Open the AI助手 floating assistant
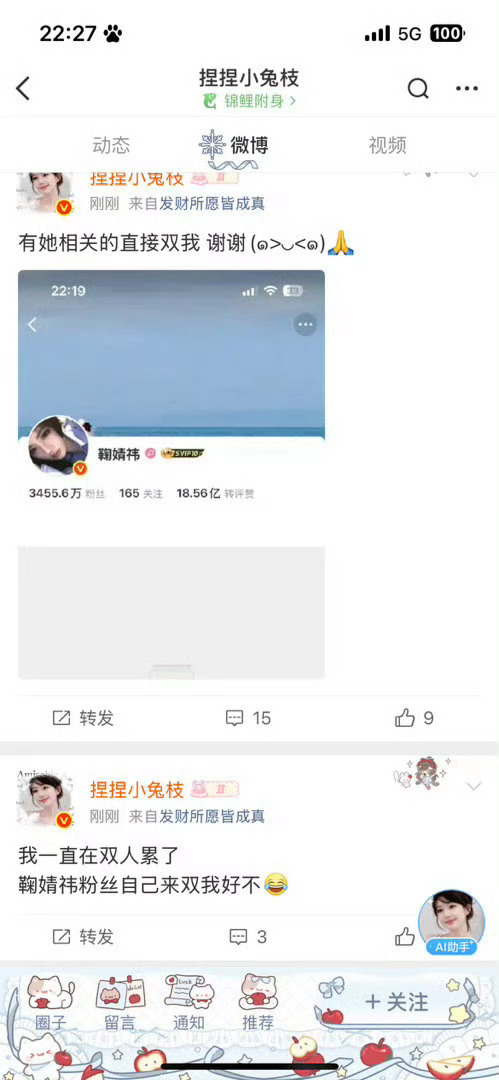Image resolution: width=499 pixels, height=1080 pixels. pos(451,923)
